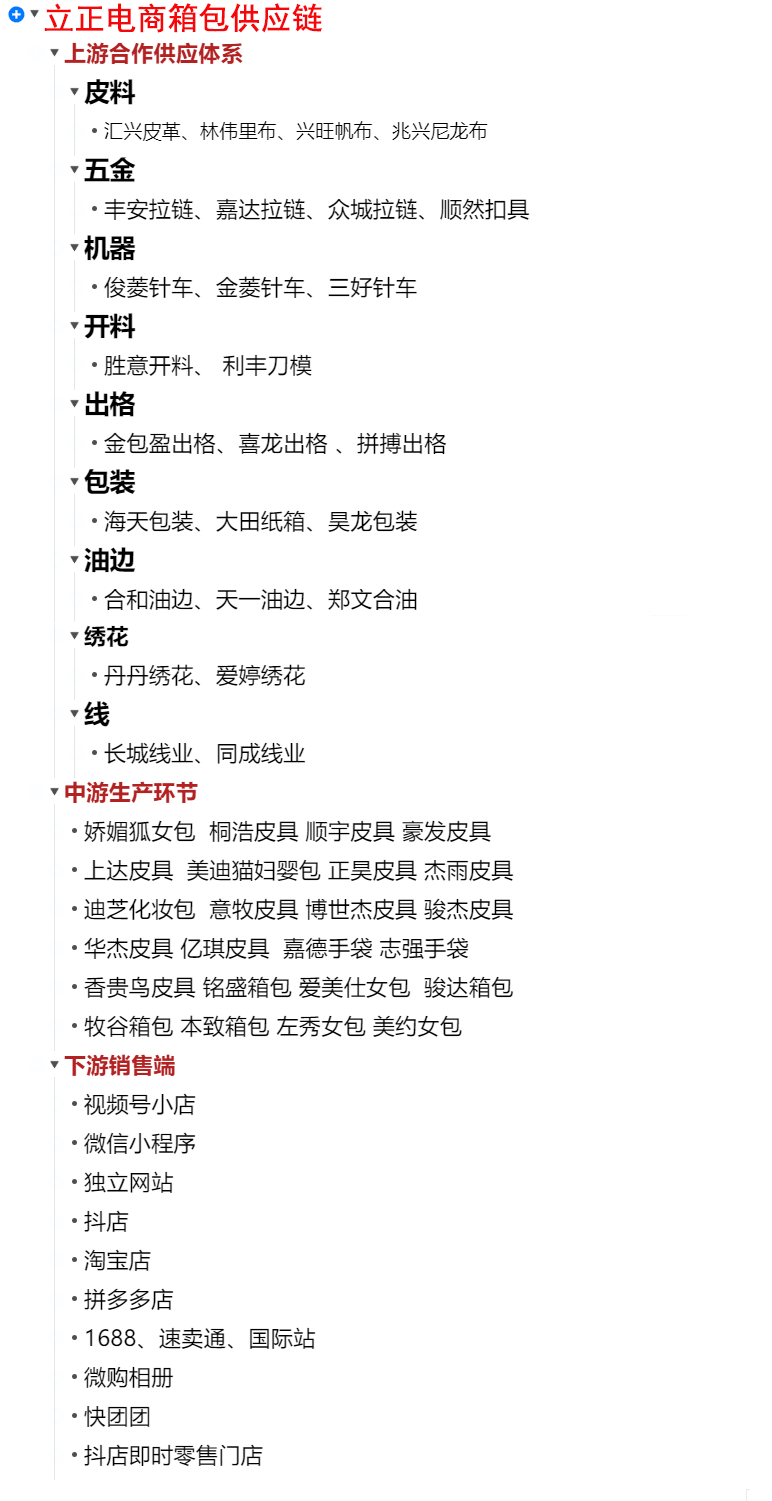The width and height of the screenshot is (772, 1501).
Task: Collapse the 绣花 node
Action: click(x=74, y=636)
